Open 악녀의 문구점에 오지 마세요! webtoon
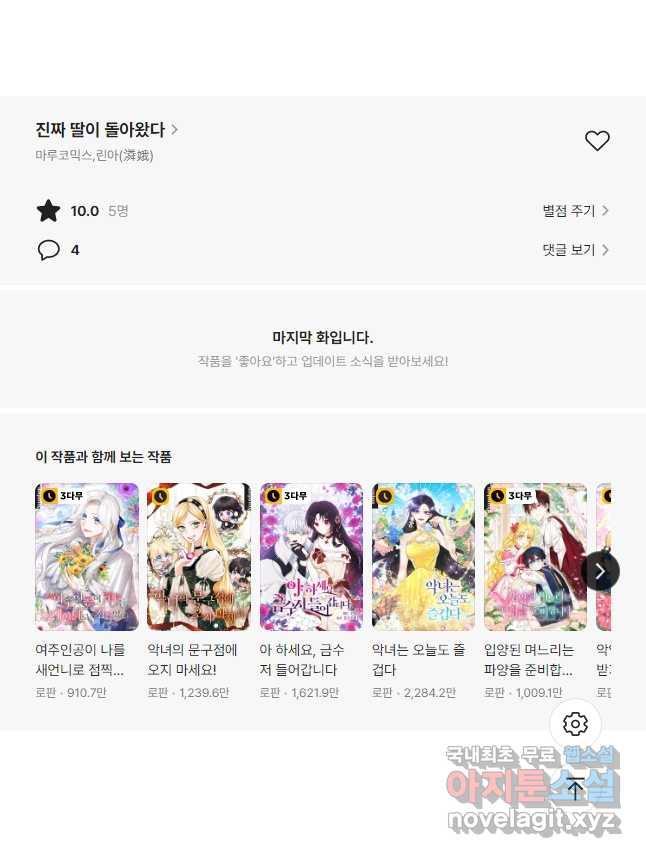The width and height of the screenshot is (646, 858). click(x=199, y=557)
